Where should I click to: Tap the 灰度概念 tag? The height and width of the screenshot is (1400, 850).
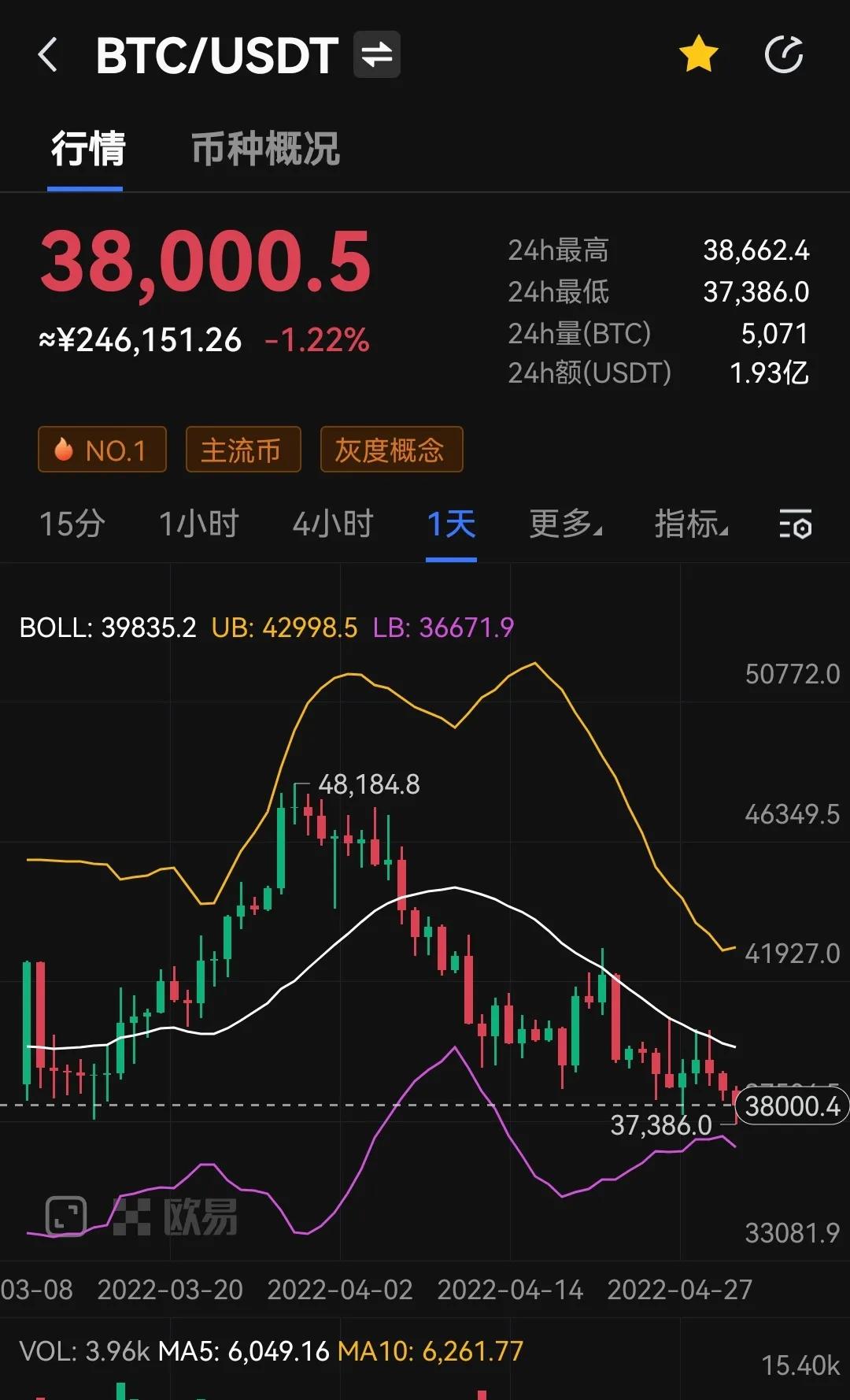click(x=391, y=450)
